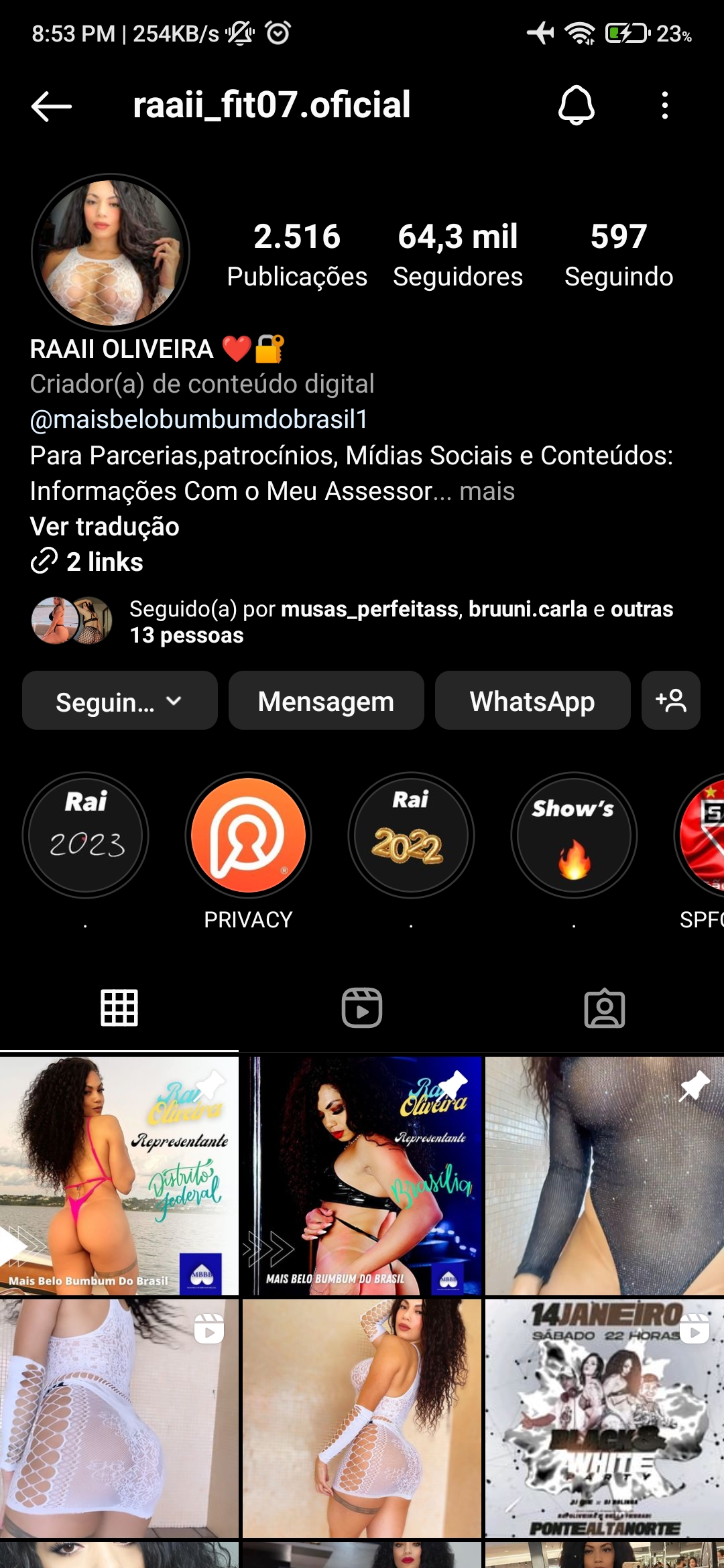This screenshot has width=724, height=1568.
Task: Expand the bio with "mais"
Action: point(487,491)
